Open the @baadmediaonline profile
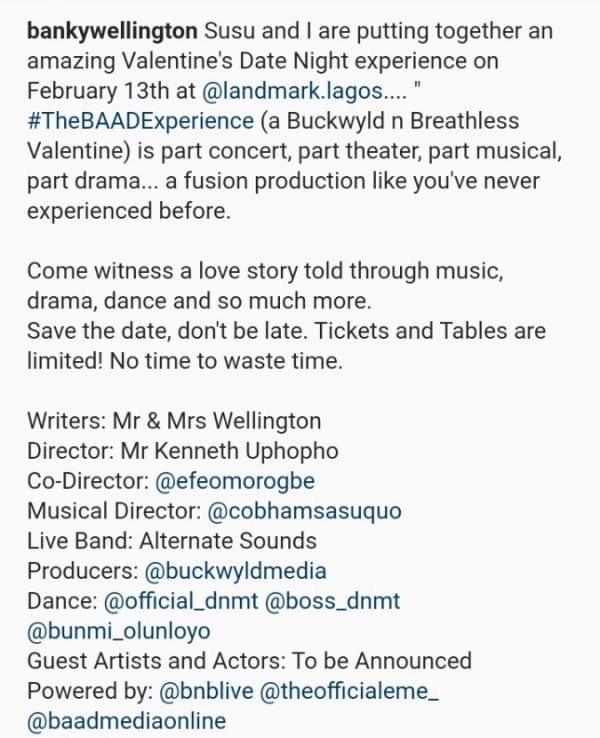The image size is (600, 738). click(x=126, y=720)
